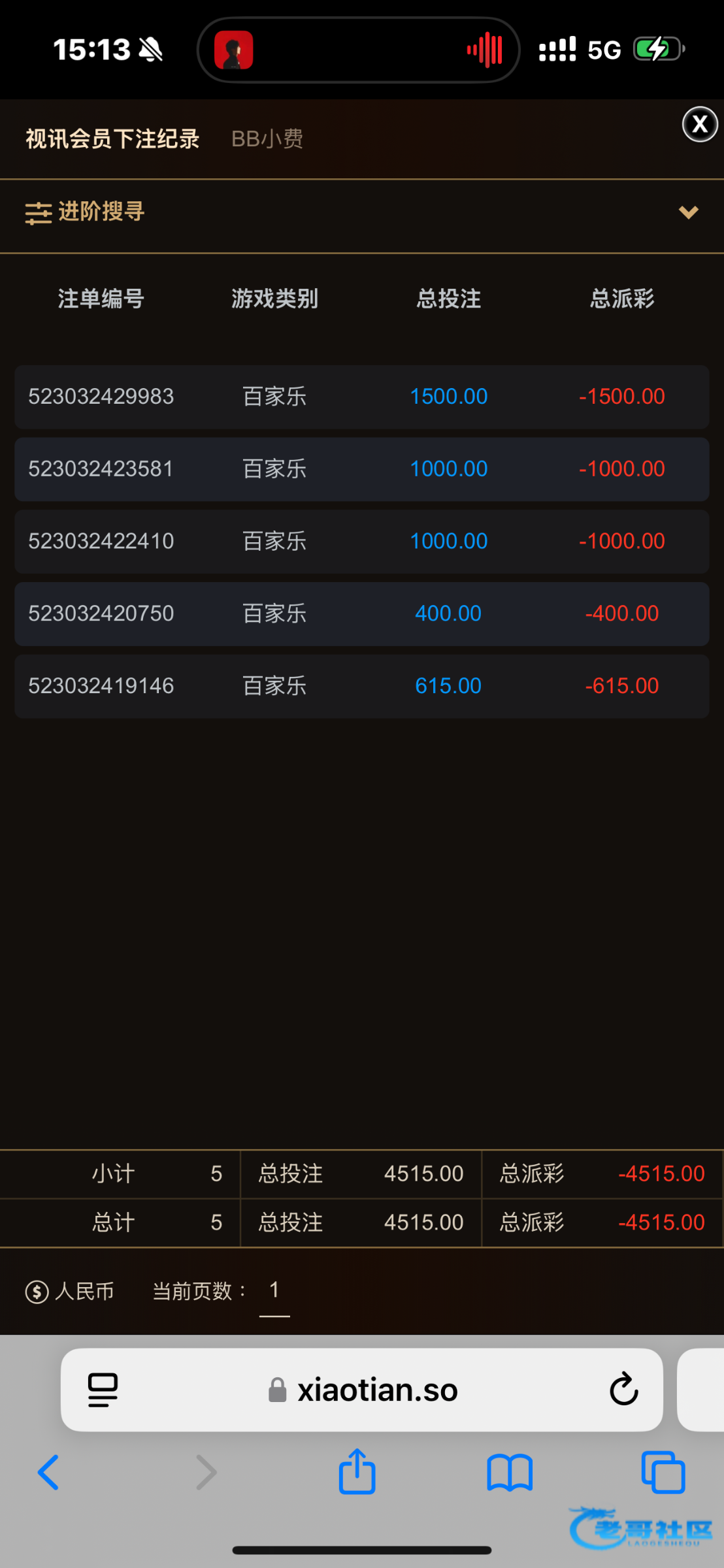The width and height of the screenshot is (724, 1568).
Task: Open Safari page settings menu
Action: (x=103, y=1390)
